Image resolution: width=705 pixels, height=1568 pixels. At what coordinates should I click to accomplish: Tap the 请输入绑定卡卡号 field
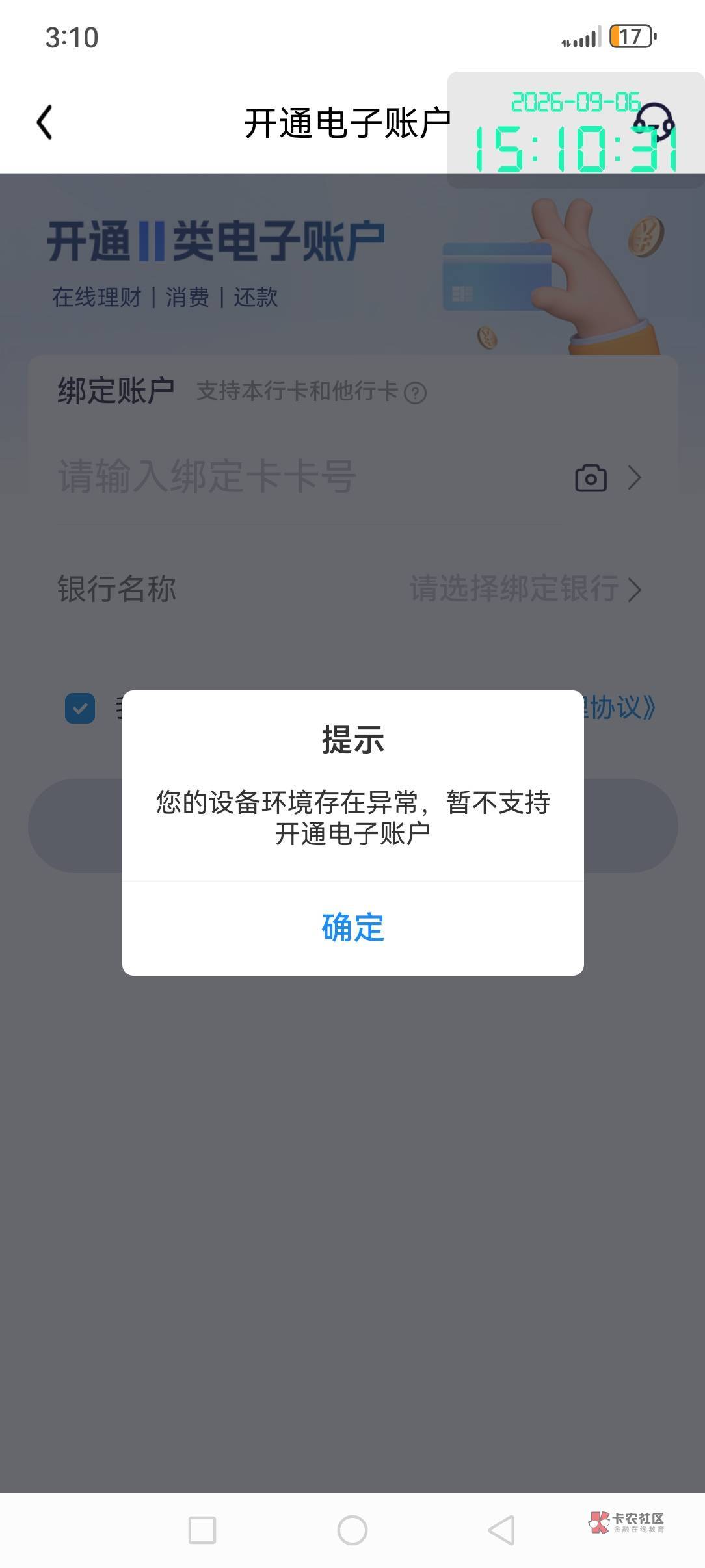[310, 476]
